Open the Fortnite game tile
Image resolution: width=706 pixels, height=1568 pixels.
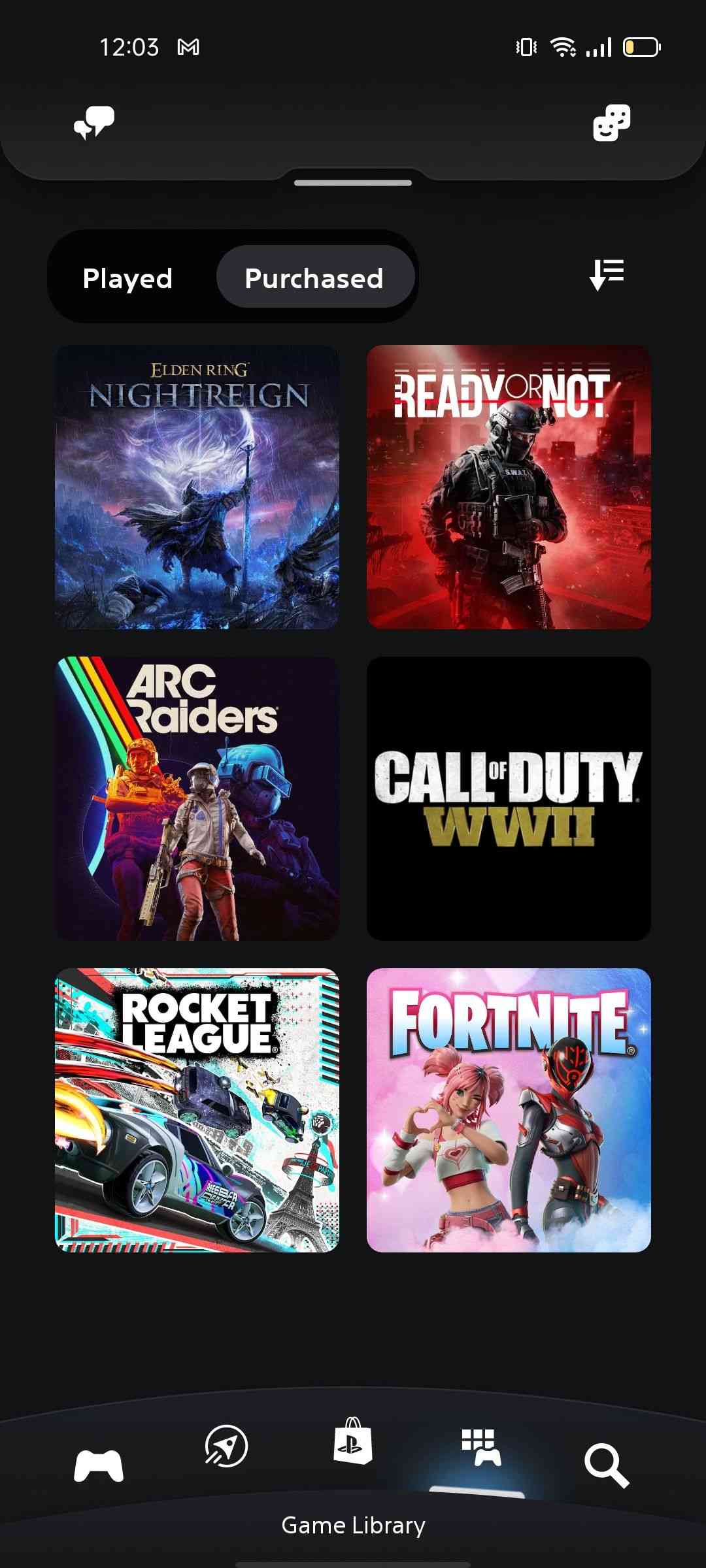coord(509,1110)
